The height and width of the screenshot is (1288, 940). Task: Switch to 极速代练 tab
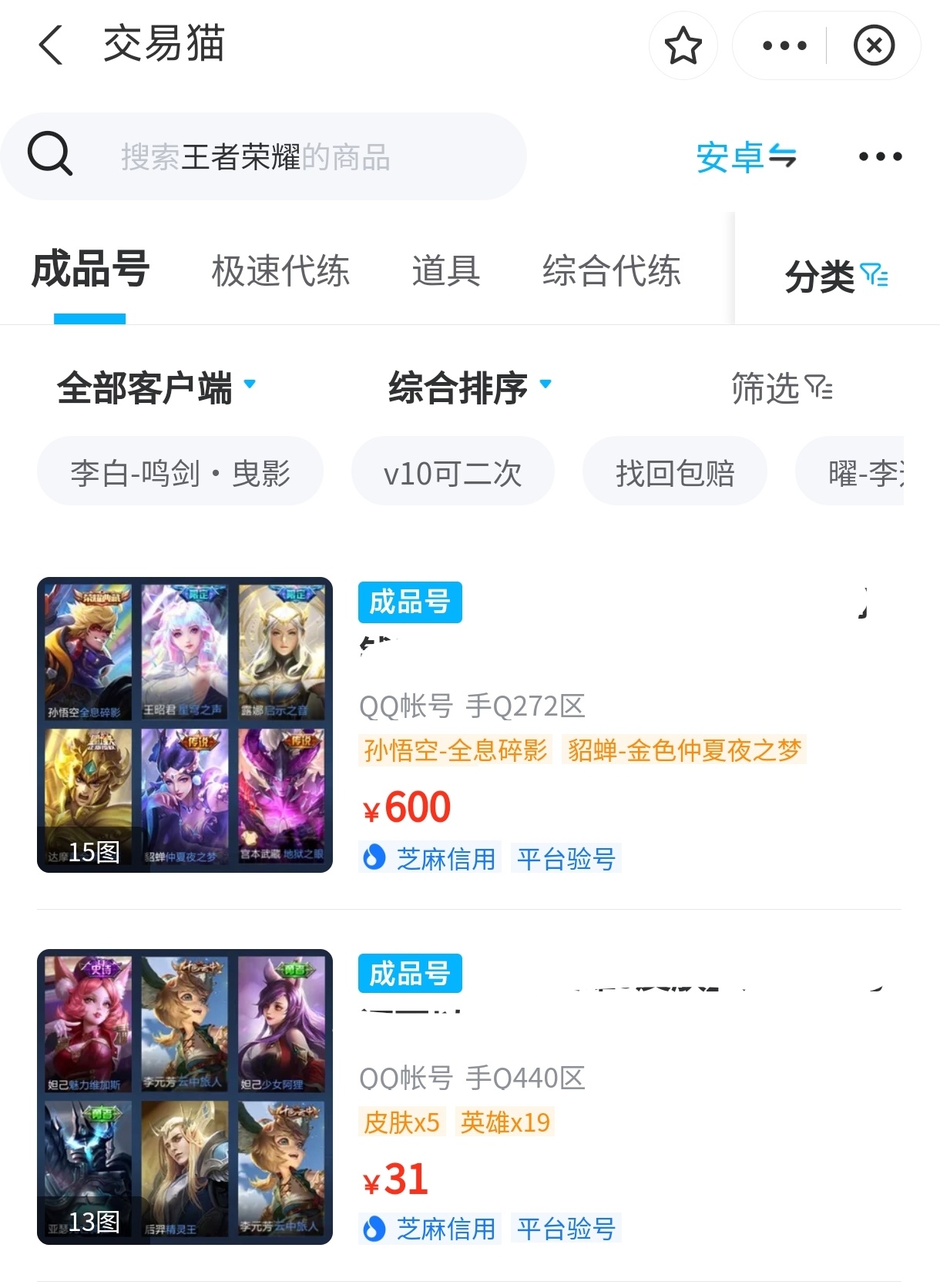point(280,271)
